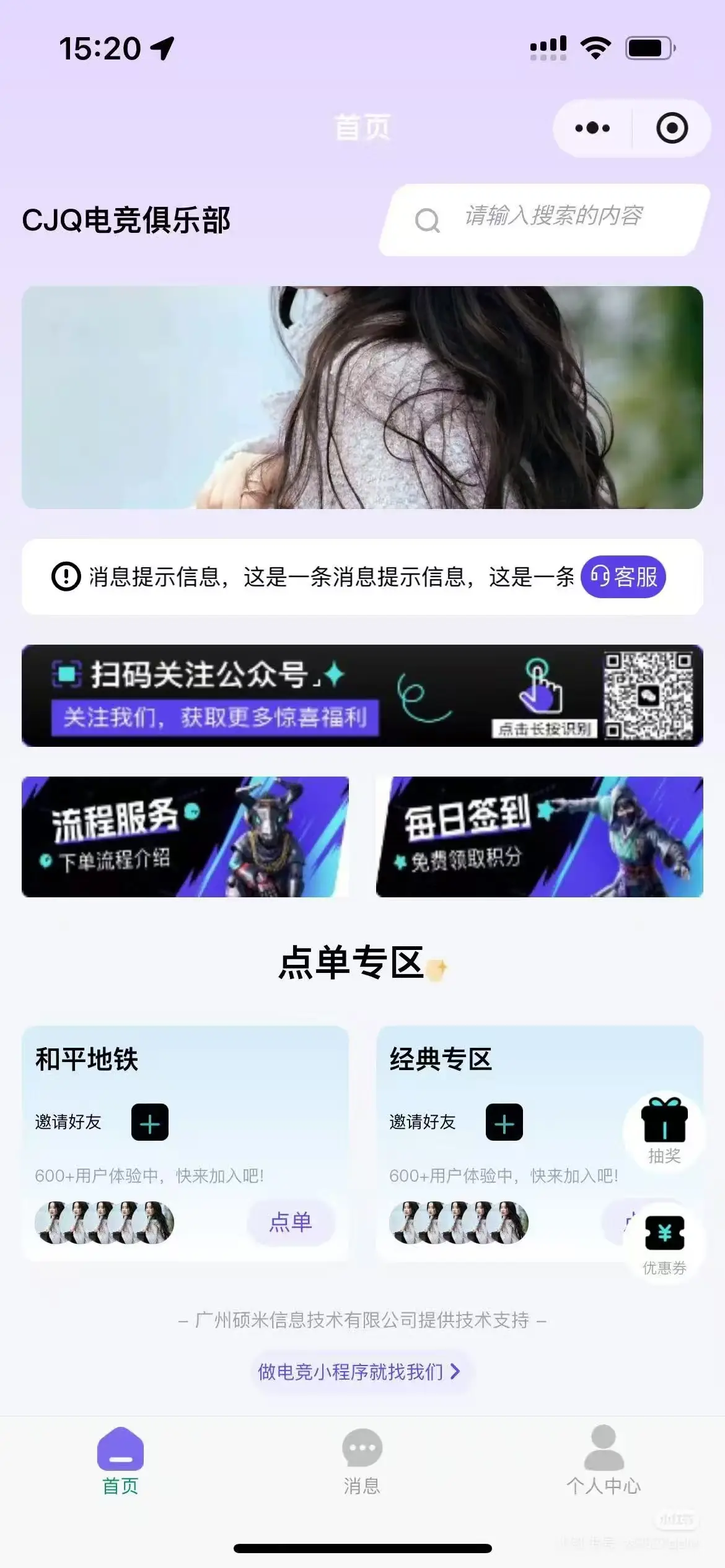Open 每日签到 daily check-in
The width and height of the screenshot is (725, 1568).
[539, 837]
